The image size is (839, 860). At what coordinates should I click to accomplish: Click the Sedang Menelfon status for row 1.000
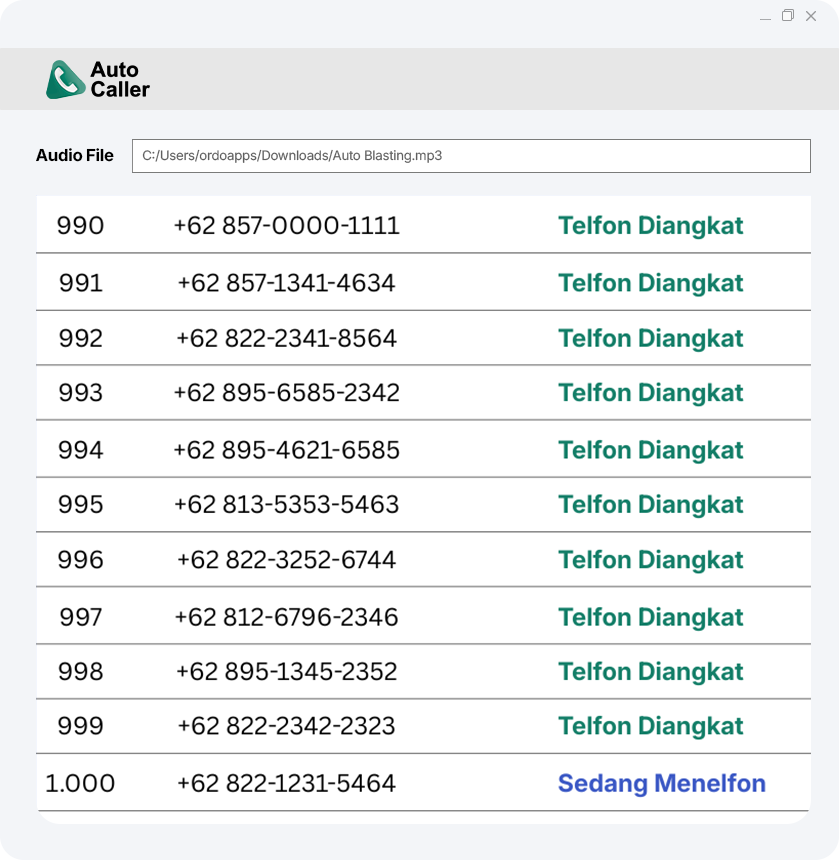click(661, 783)
